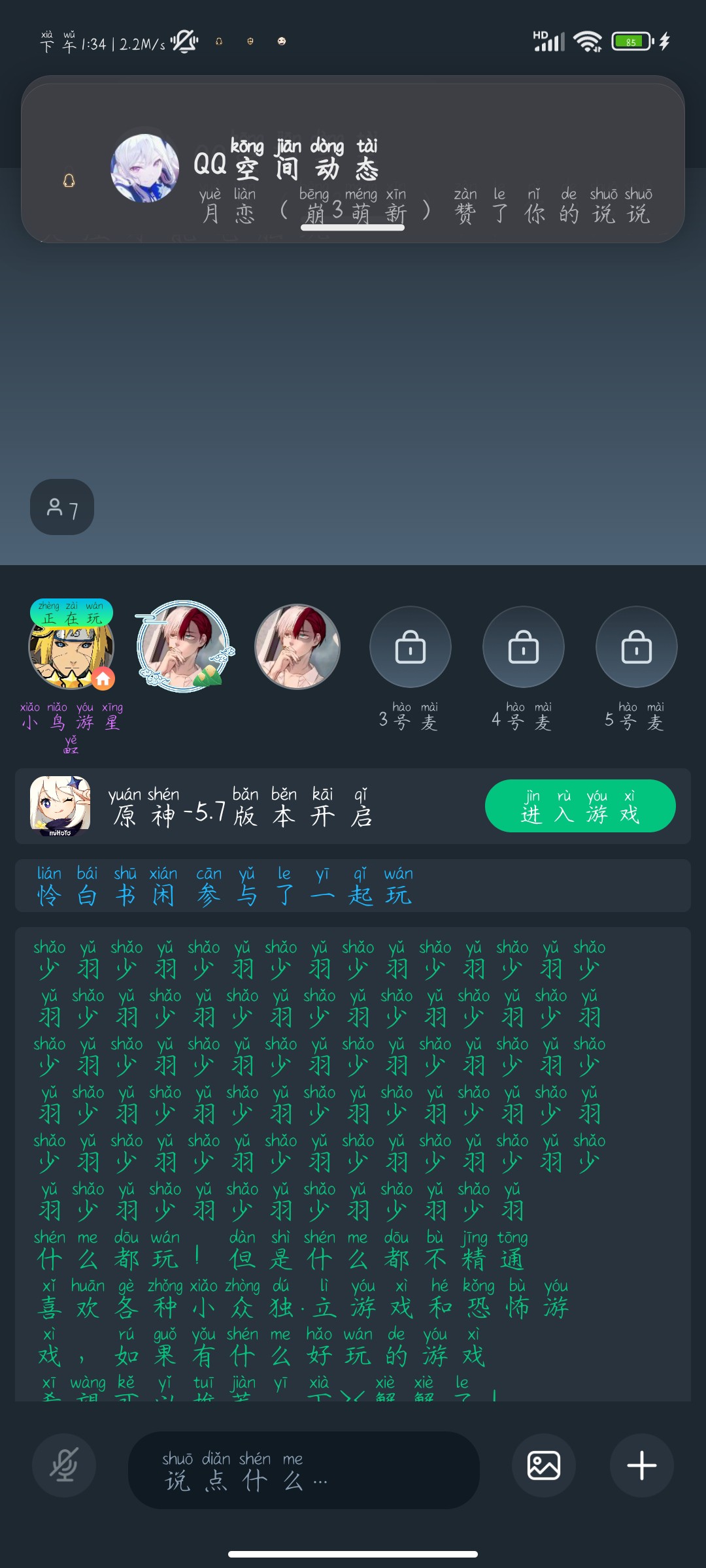The height and width of the screenshot is (1568, 706).
Task: Join the locked 5号麦 seat
Action: pos(637,647)
